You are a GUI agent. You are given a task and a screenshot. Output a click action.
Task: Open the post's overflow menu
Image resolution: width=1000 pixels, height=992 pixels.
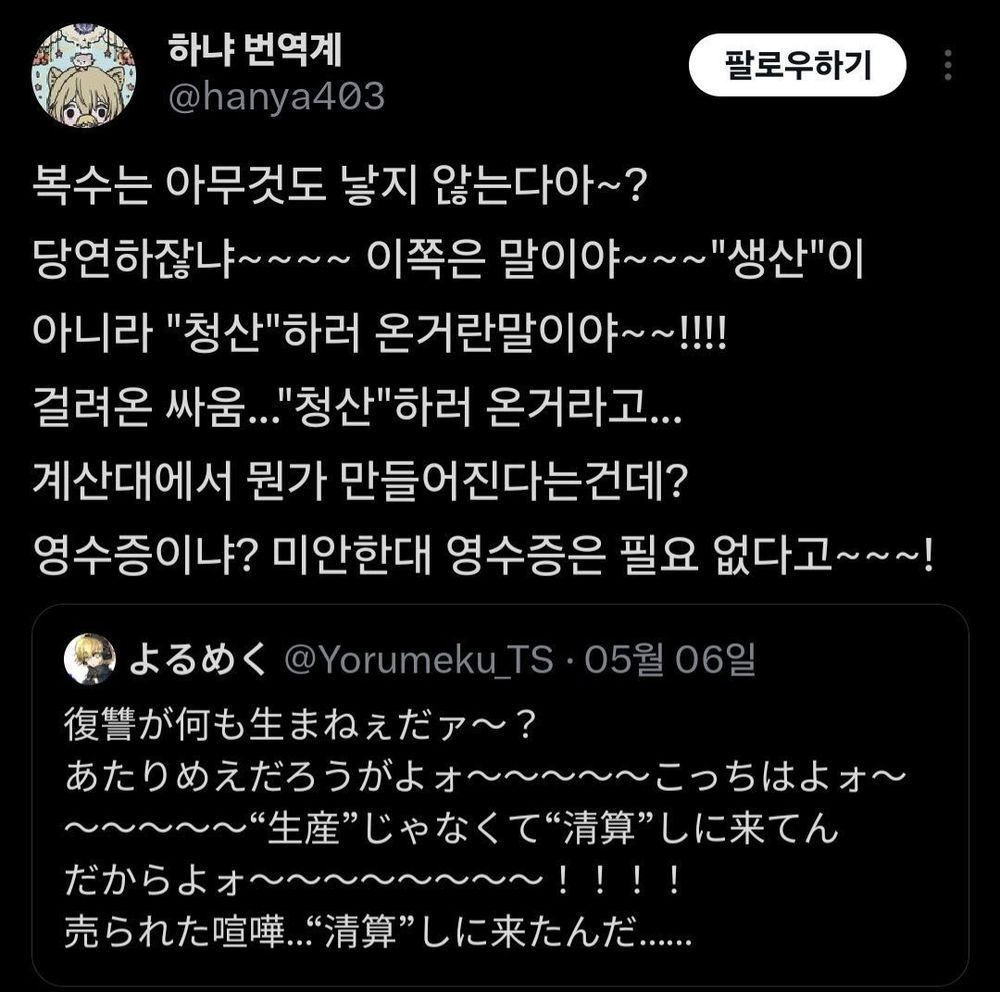click(947, 67)
